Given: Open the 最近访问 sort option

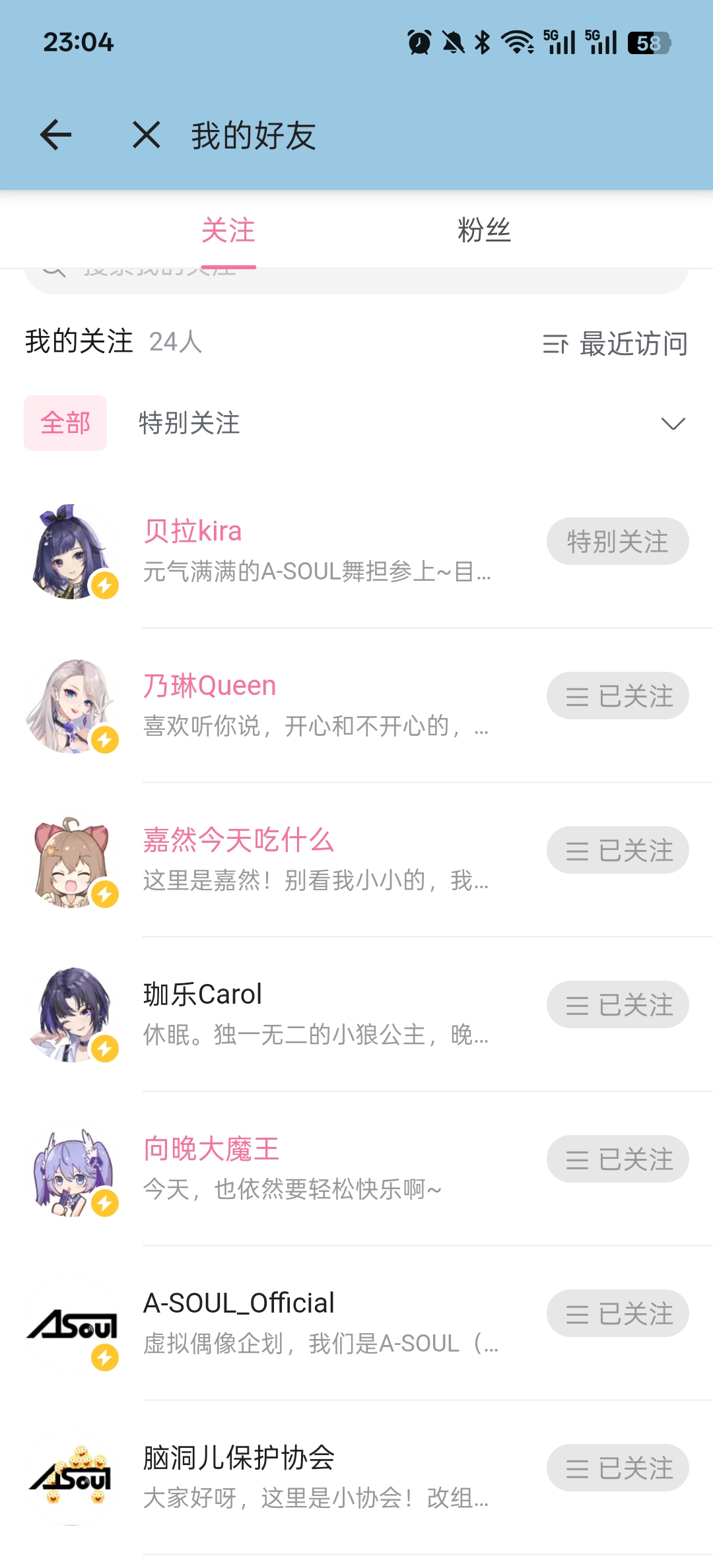Looking at the screenshot, I should [x=615, y=344].
